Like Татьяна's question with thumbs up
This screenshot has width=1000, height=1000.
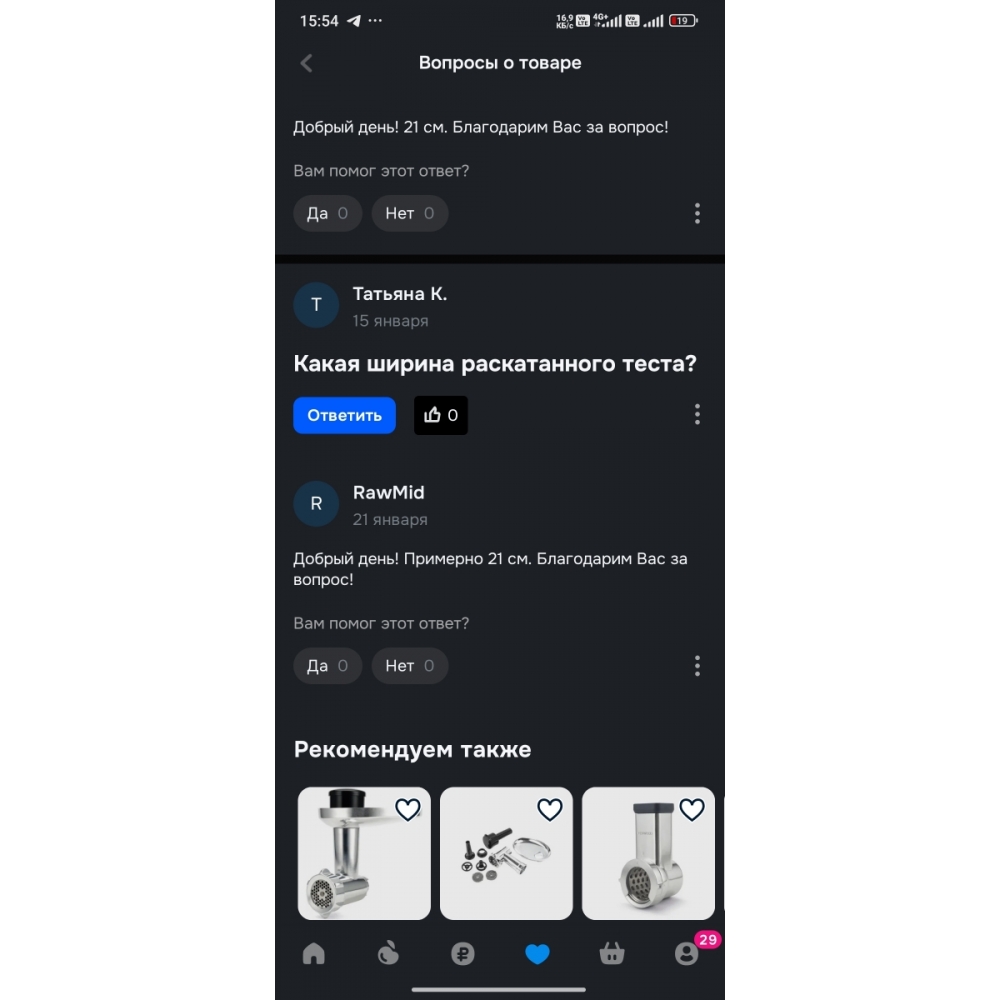coord(441,415)
